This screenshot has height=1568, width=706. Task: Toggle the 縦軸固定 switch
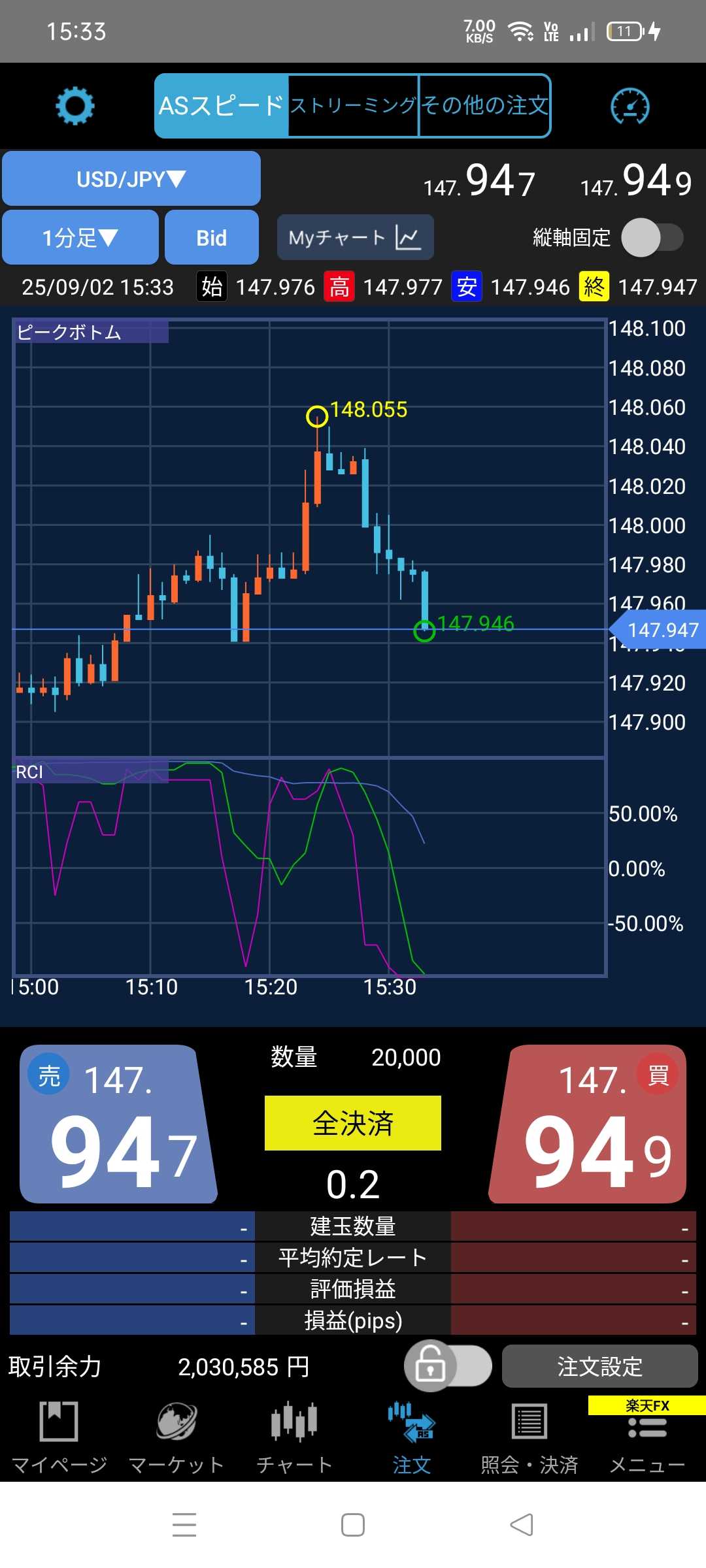coord(652,237)
